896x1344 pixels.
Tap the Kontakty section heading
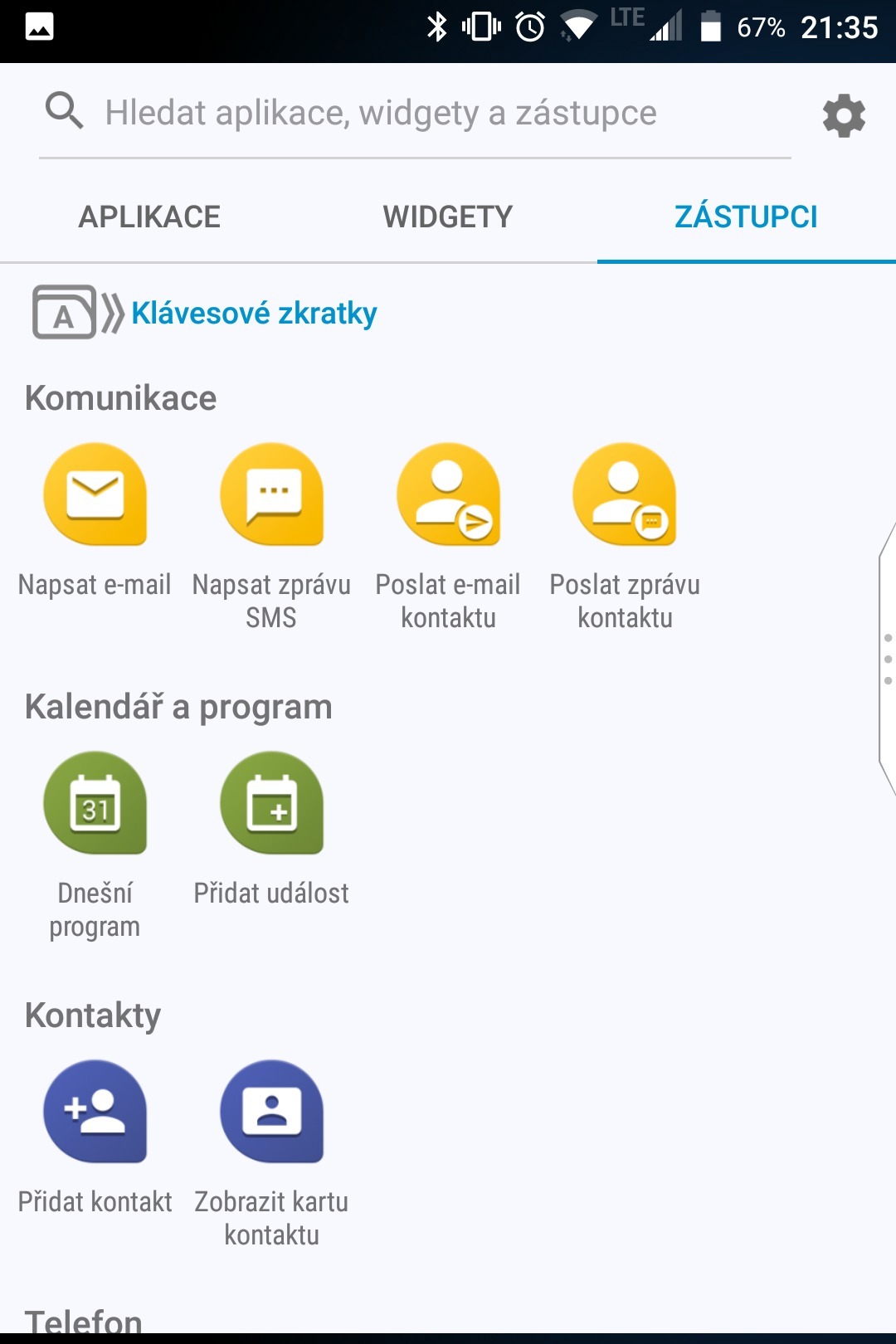94,1014
